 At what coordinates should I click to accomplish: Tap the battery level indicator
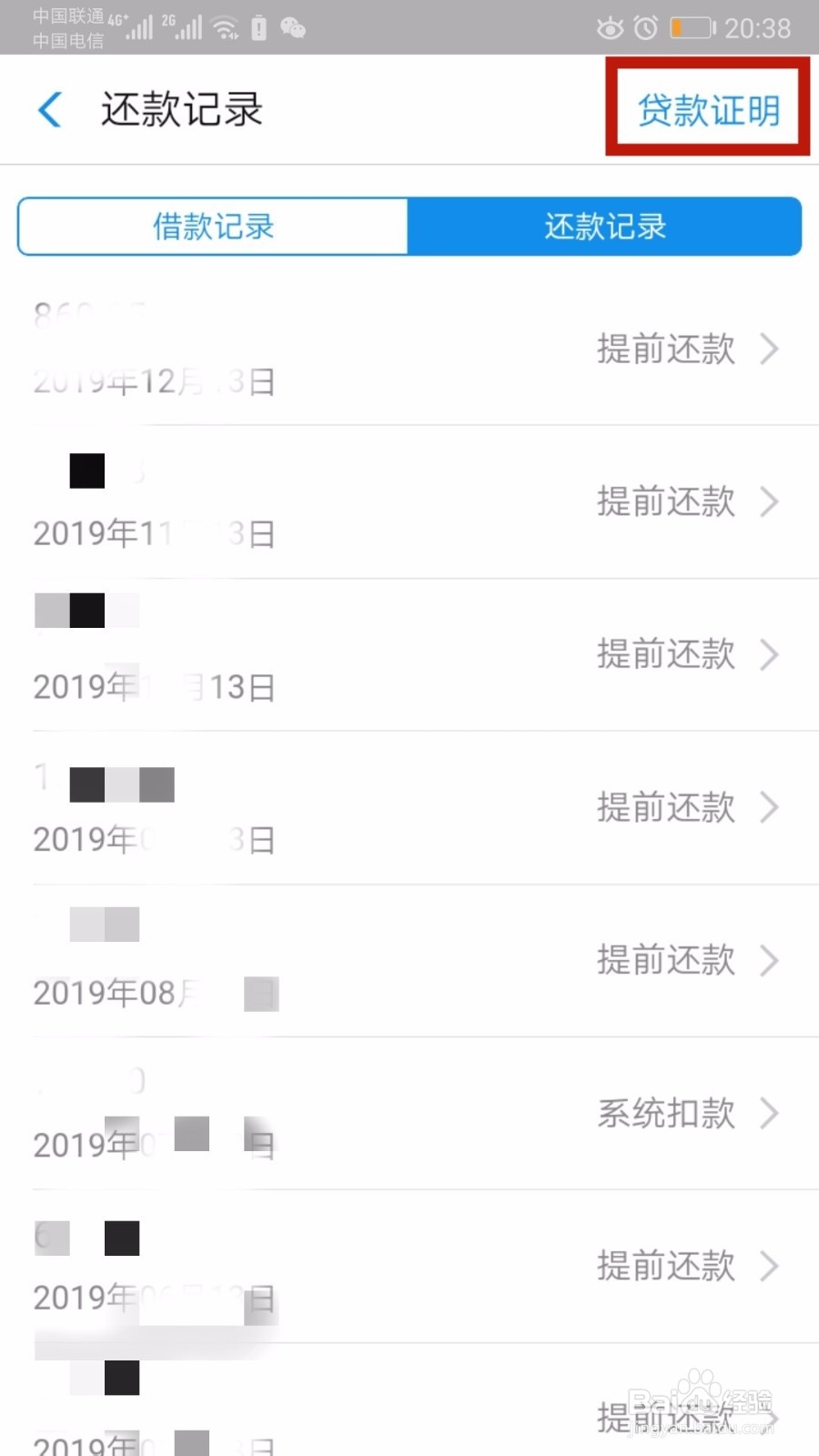click(689, 28)
